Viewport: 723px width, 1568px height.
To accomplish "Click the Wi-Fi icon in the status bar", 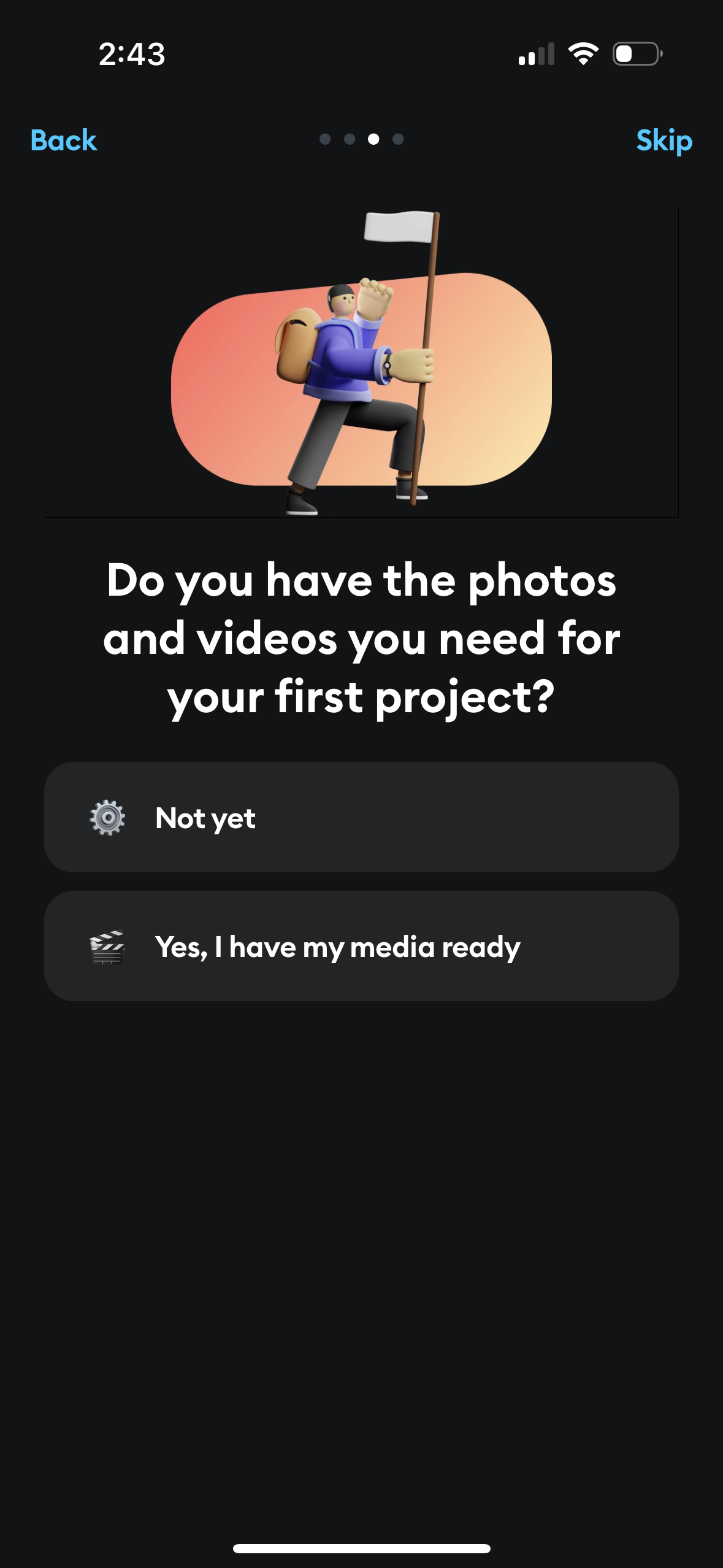I will [x=583, y=54].
